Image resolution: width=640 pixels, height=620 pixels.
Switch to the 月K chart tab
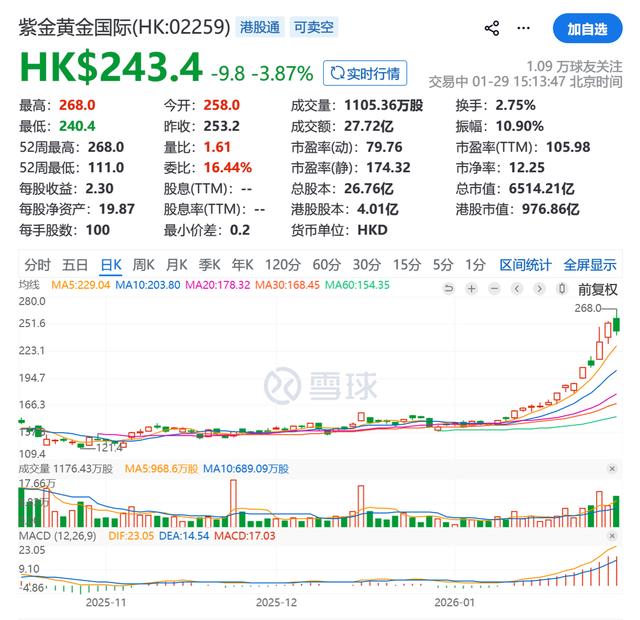pos(176,265)
